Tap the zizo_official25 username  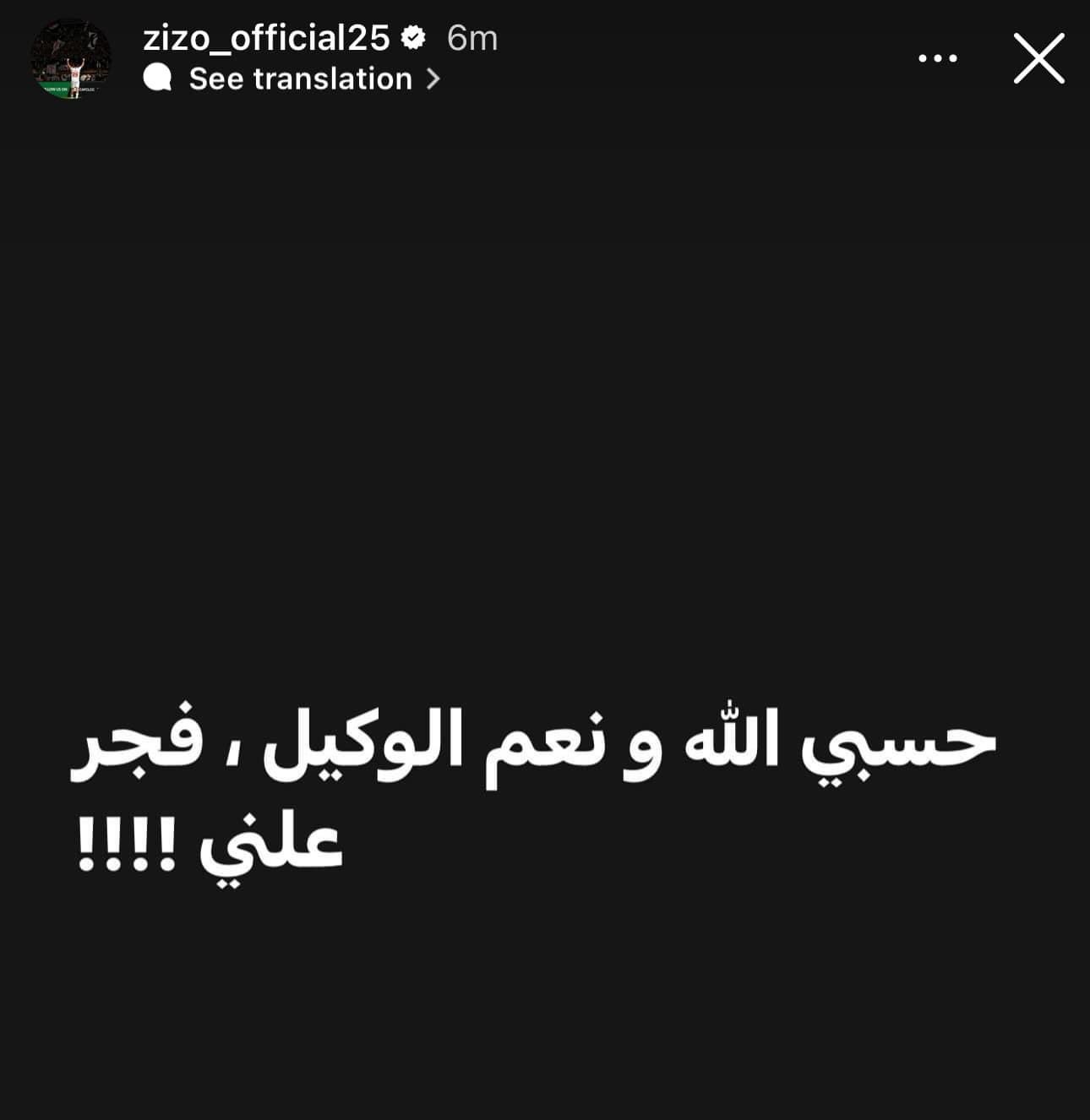pyautogui.click(x=266, y=38)
